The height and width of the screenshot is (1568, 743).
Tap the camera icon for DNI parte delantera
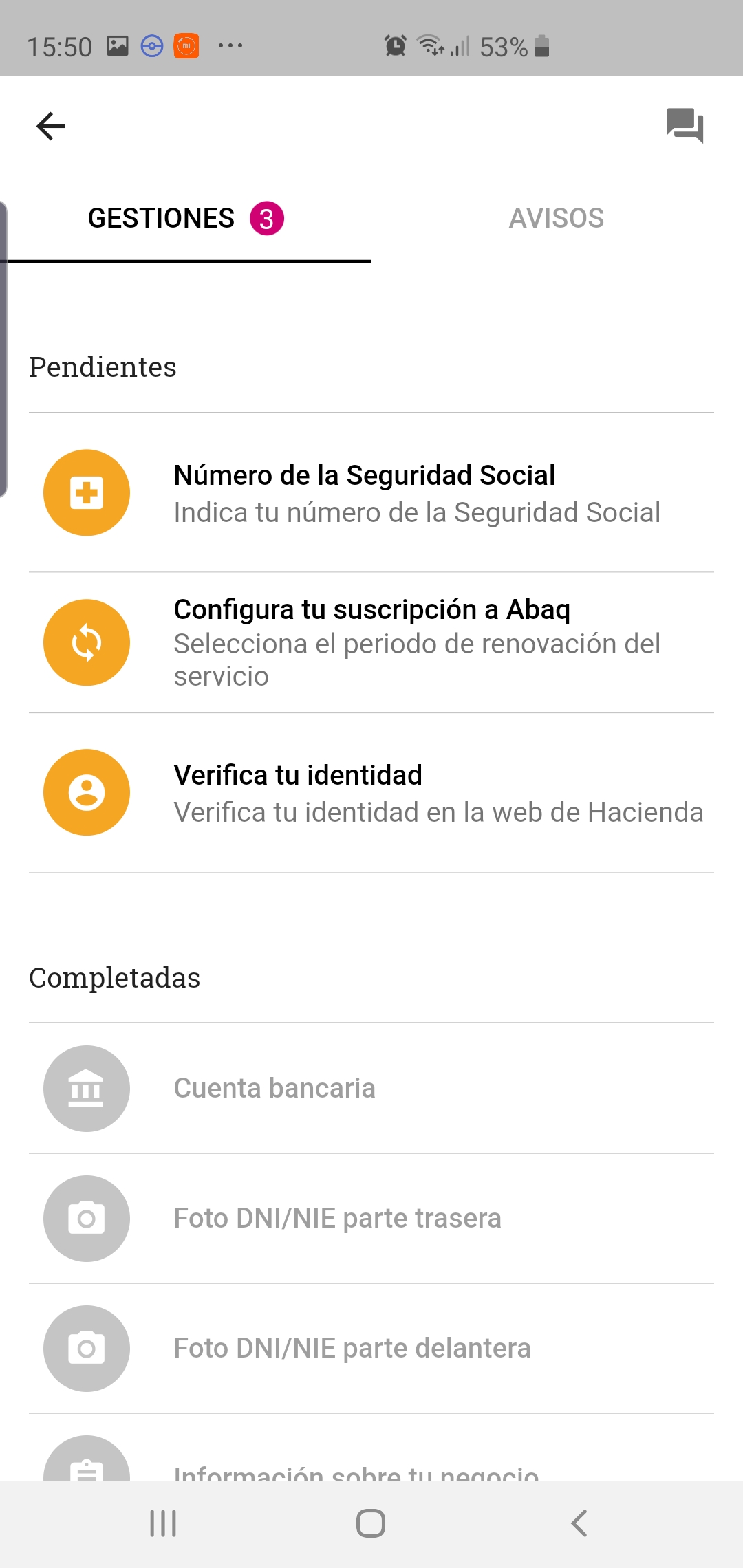86,1348
